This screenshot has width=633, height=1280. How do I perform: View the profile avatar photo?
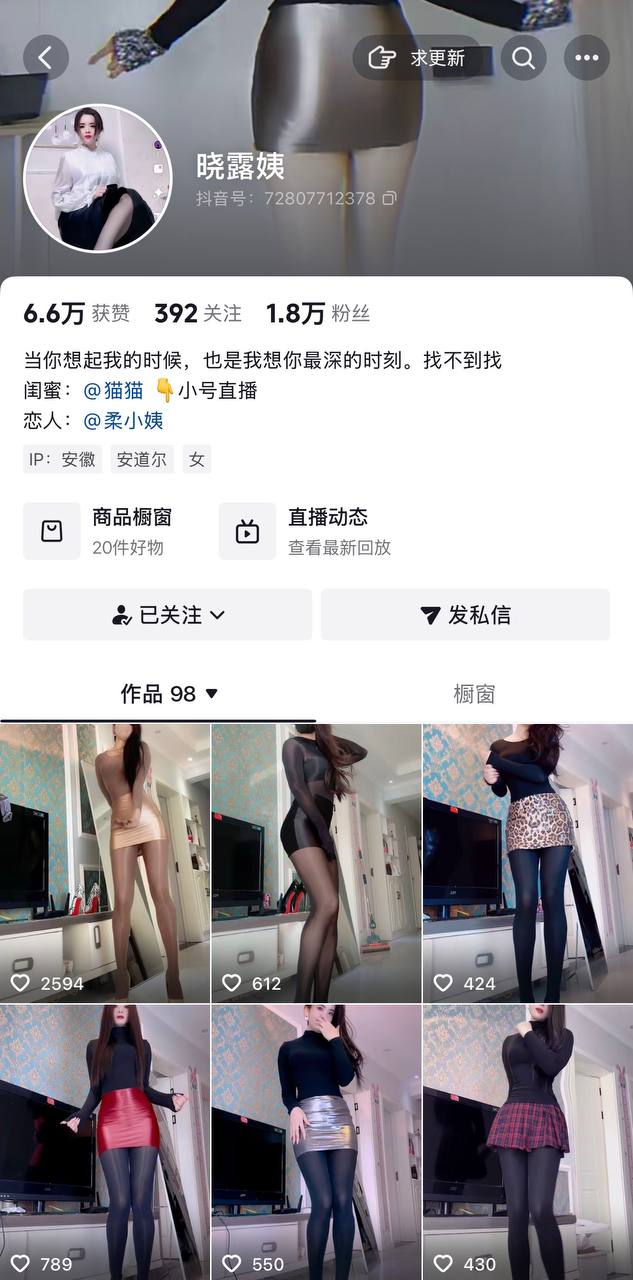(x=98, y=178)
